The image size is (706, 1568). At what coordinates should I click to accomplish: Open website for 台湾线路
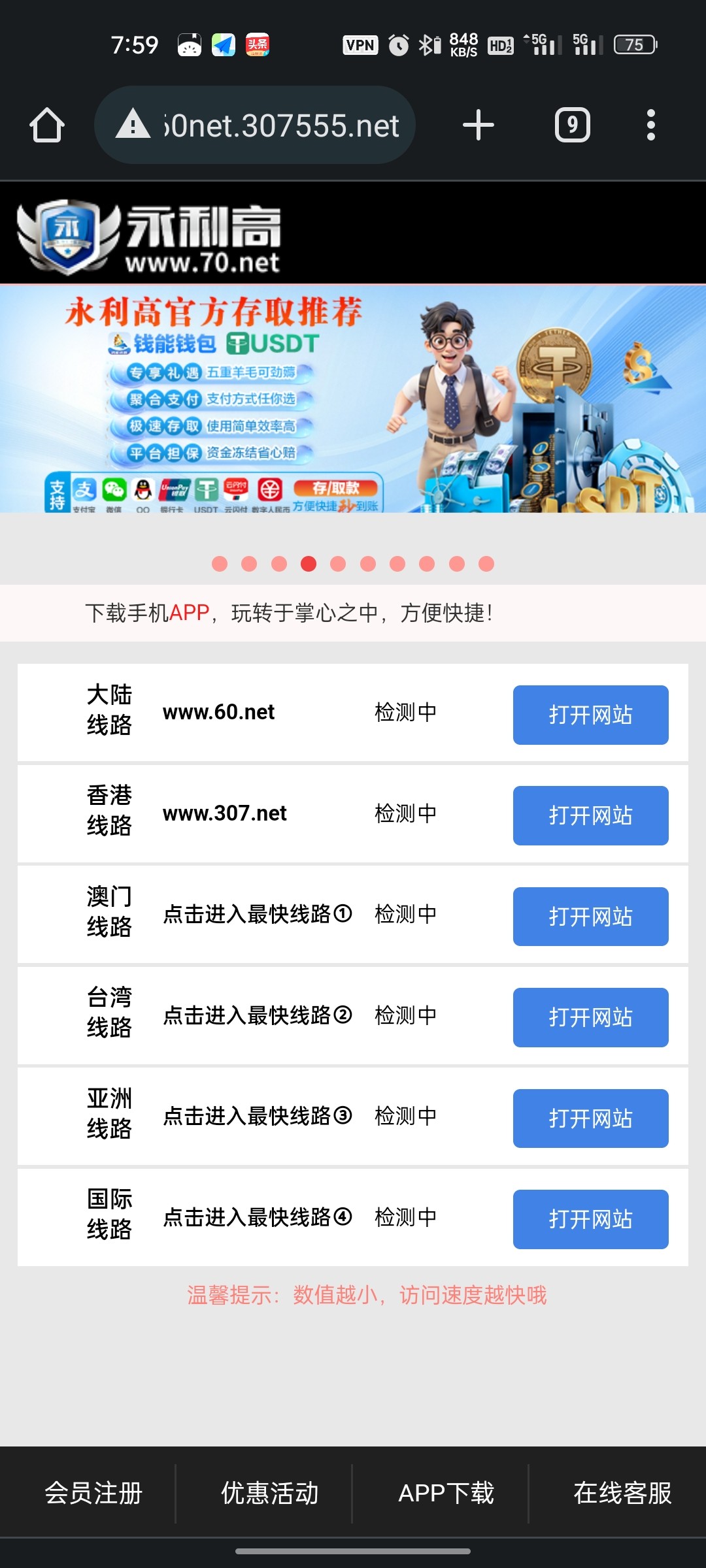click(590, 1017)
